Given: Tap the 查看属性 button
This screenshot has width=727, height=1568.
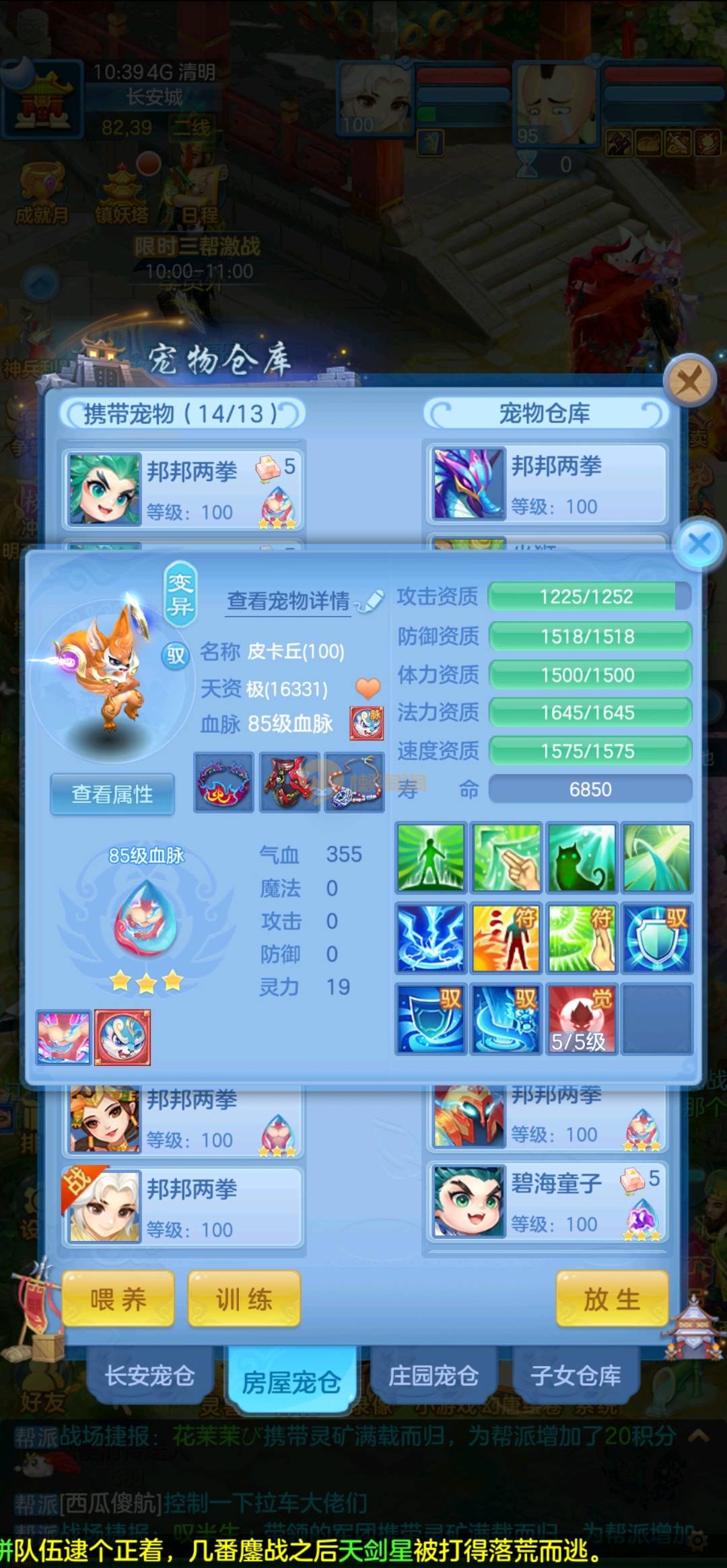Looking at the screenshot, I should coord(112,794).
